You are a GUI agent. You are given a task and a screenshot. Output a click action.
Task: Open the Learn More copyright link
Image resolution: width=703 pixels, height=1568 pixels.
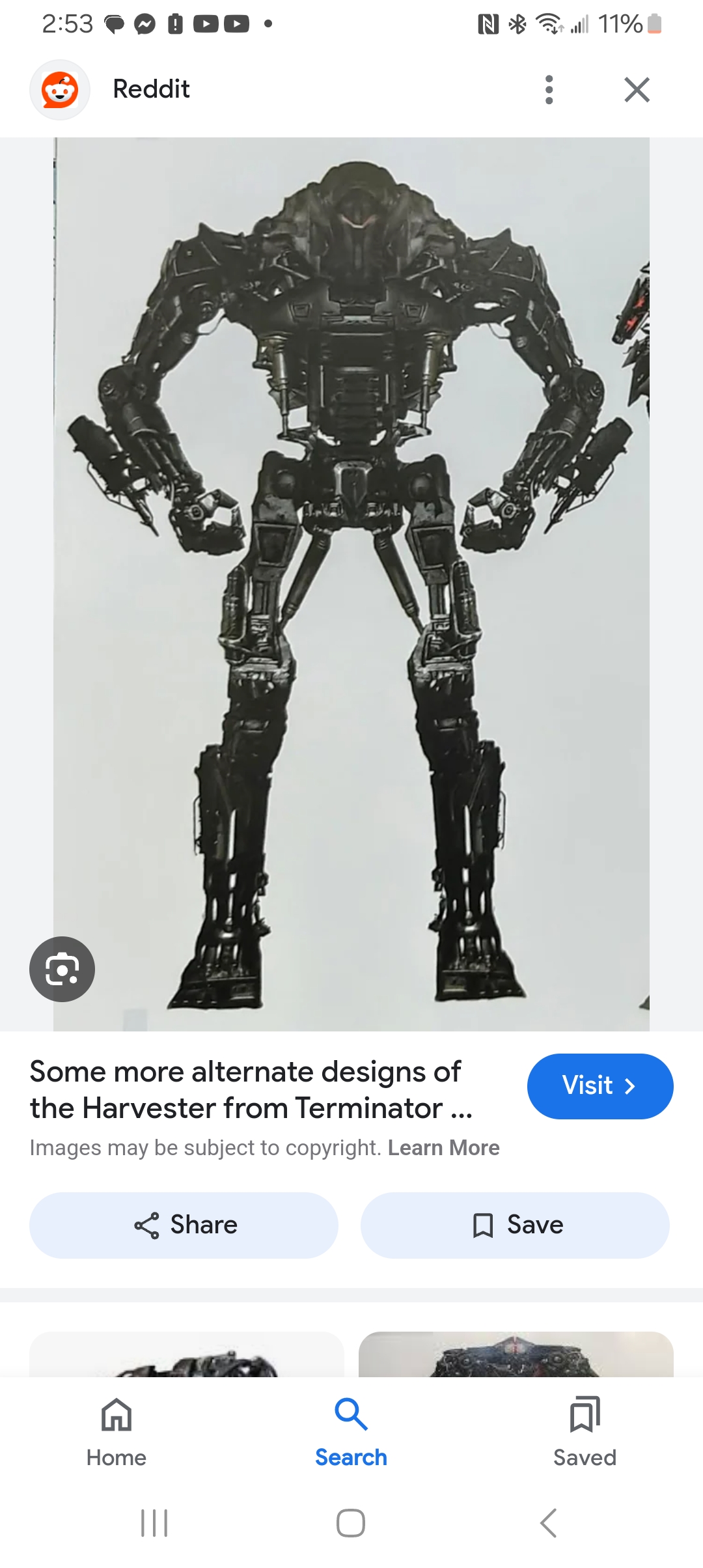tap(443, 1147)
